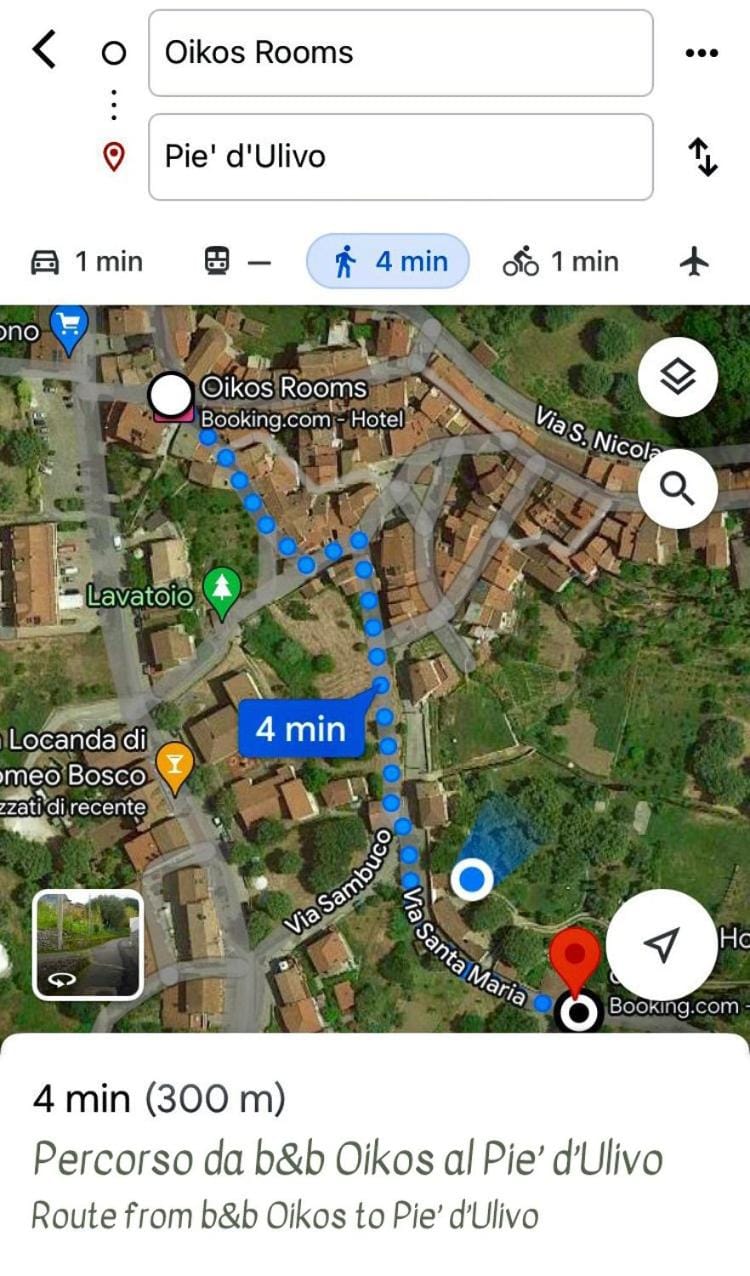Go back from the directions screen
Image resolution: width=750 pixels, height=1276 pixels.
point(45,50)
